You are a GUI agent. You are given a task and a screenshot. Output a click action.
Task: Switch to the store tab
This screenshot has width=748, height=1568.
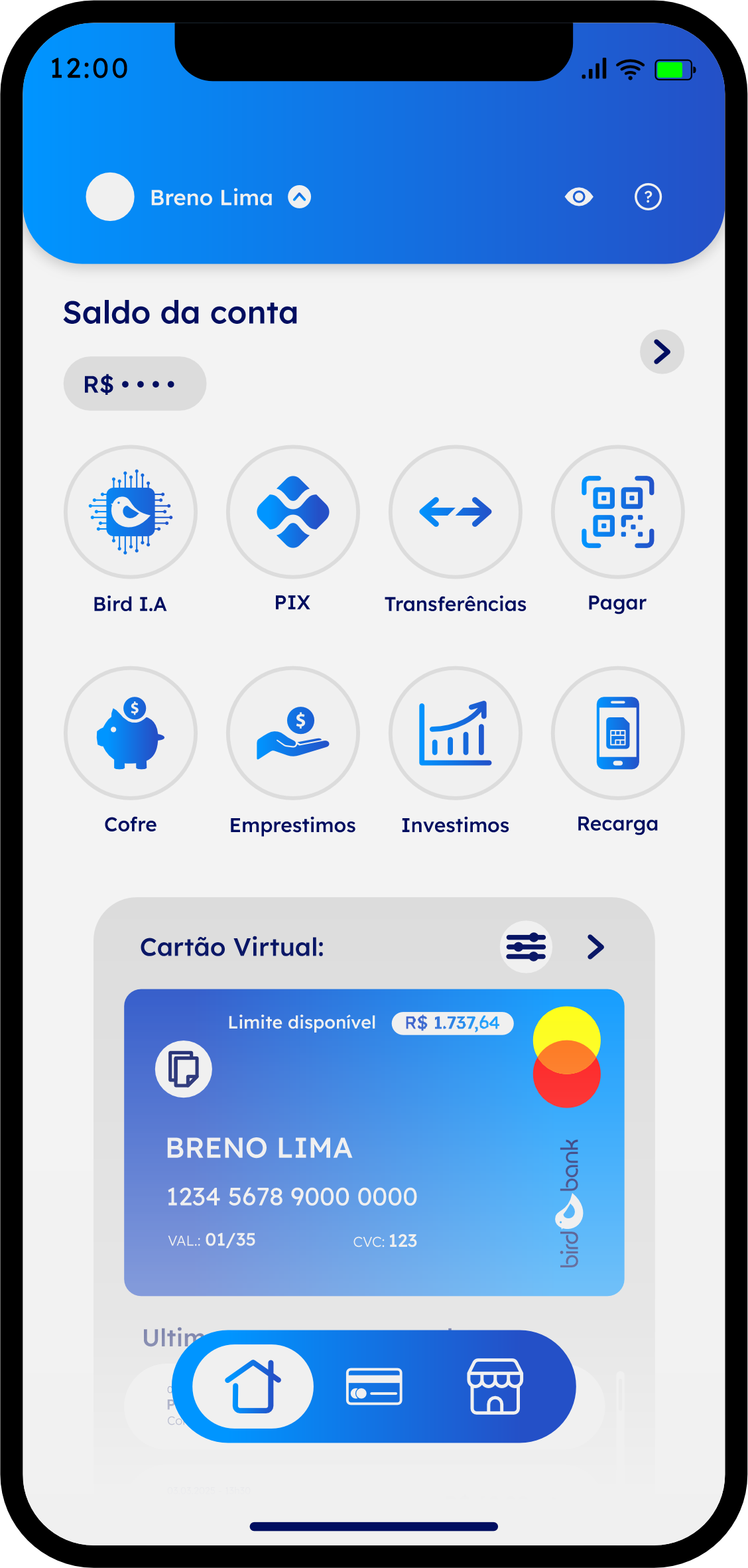(495, 1386)
